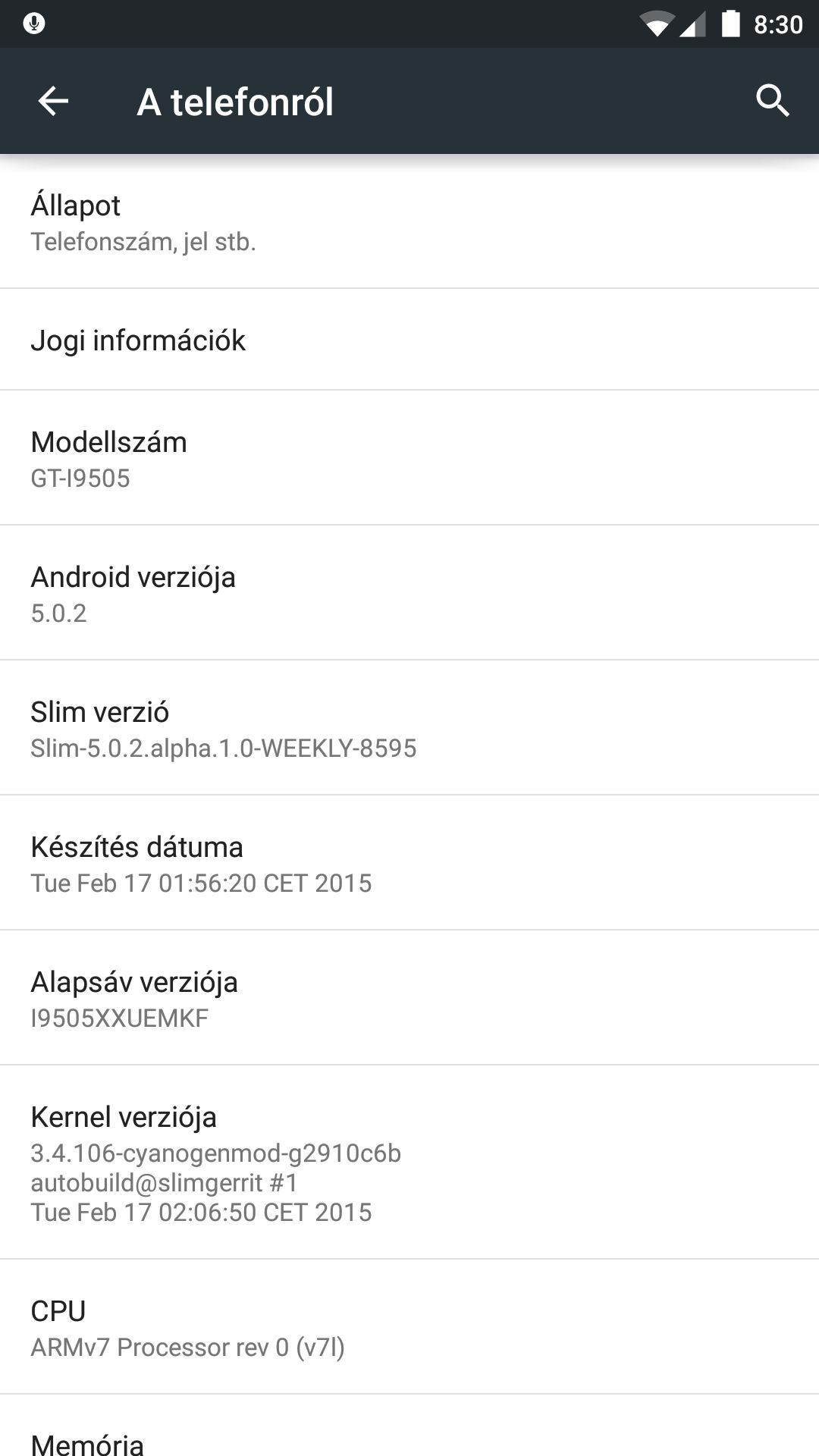819x1456 pixels.
Task: Select the CPU row
Action: tap(409, 1327)
